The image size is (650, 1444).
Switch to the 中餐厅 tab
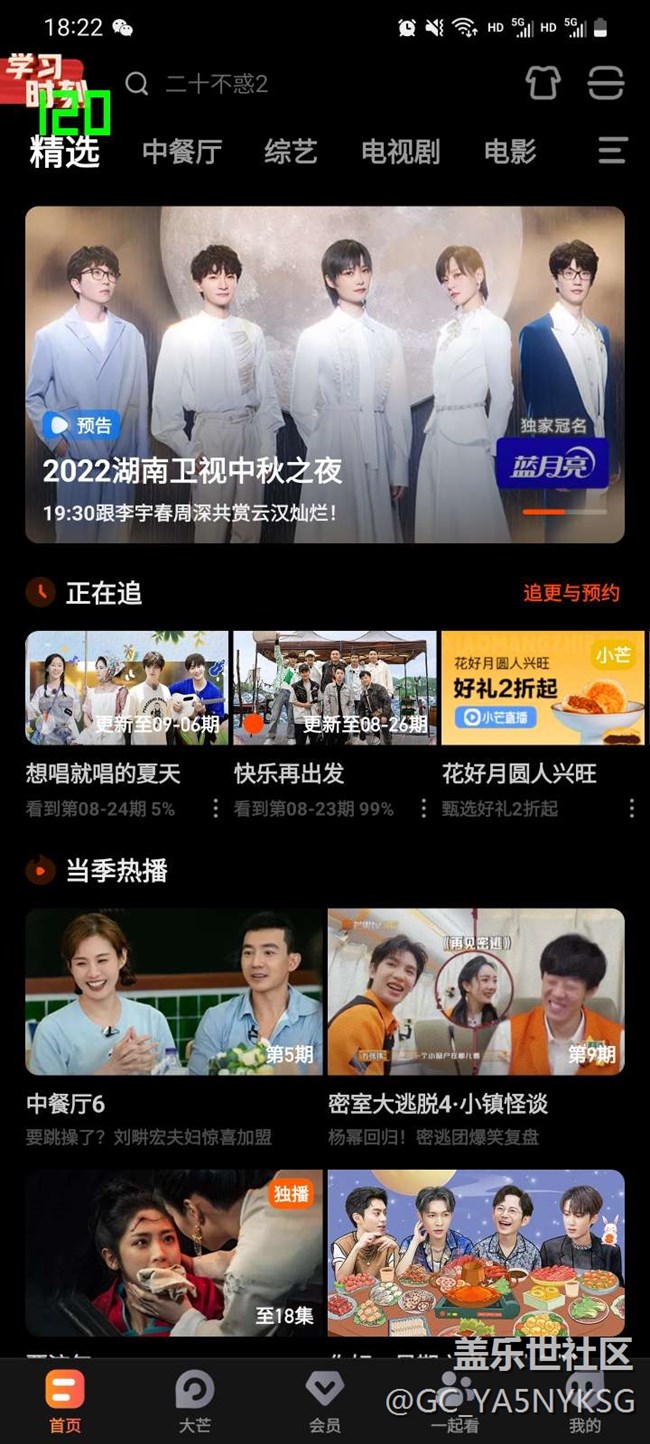click(x=182, y=152)
